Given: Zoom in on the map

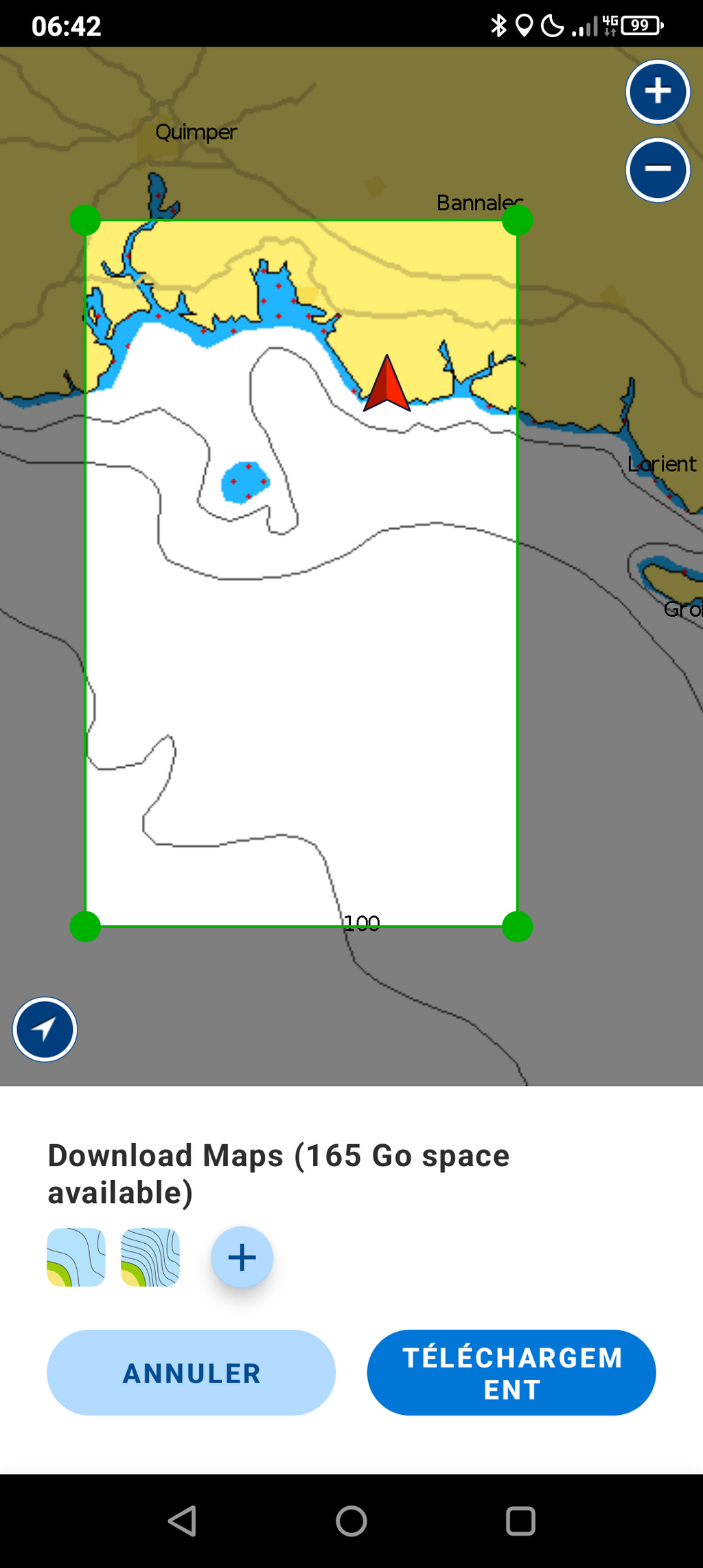Looking at the screenshot, I should 658,91.
